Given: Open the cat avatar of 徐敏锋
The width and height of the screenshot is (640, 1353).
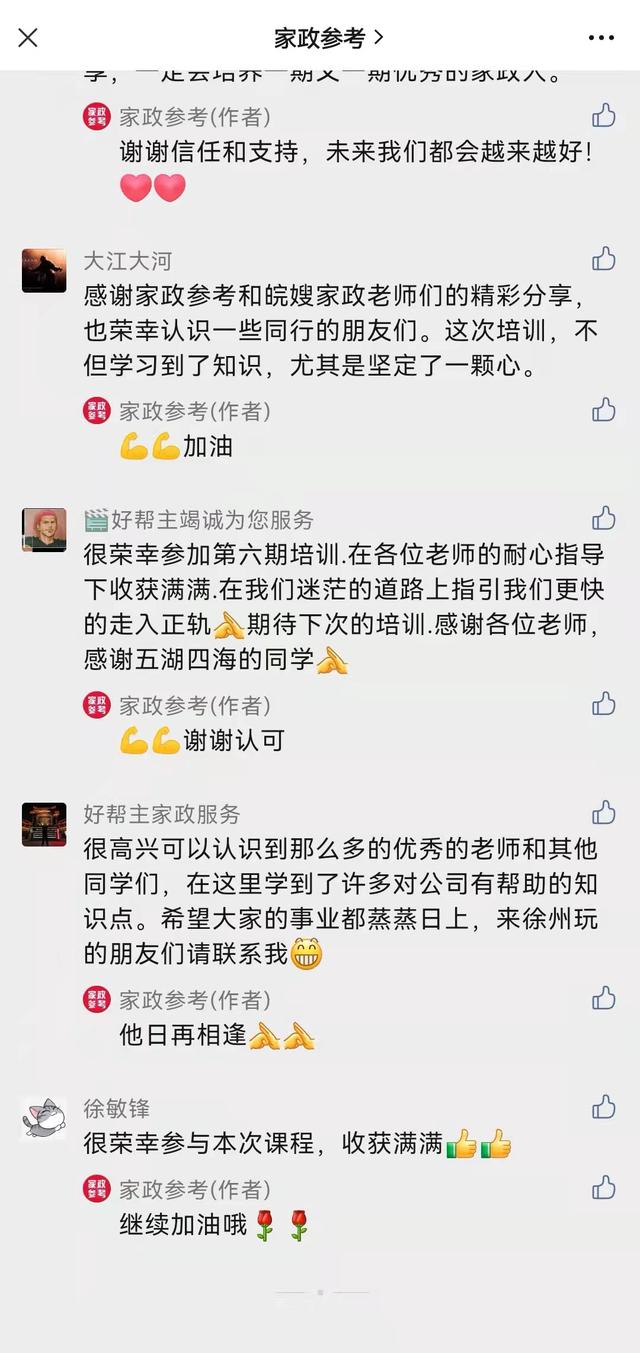Looking at the screenshot, I should (x=44, y=1118).
